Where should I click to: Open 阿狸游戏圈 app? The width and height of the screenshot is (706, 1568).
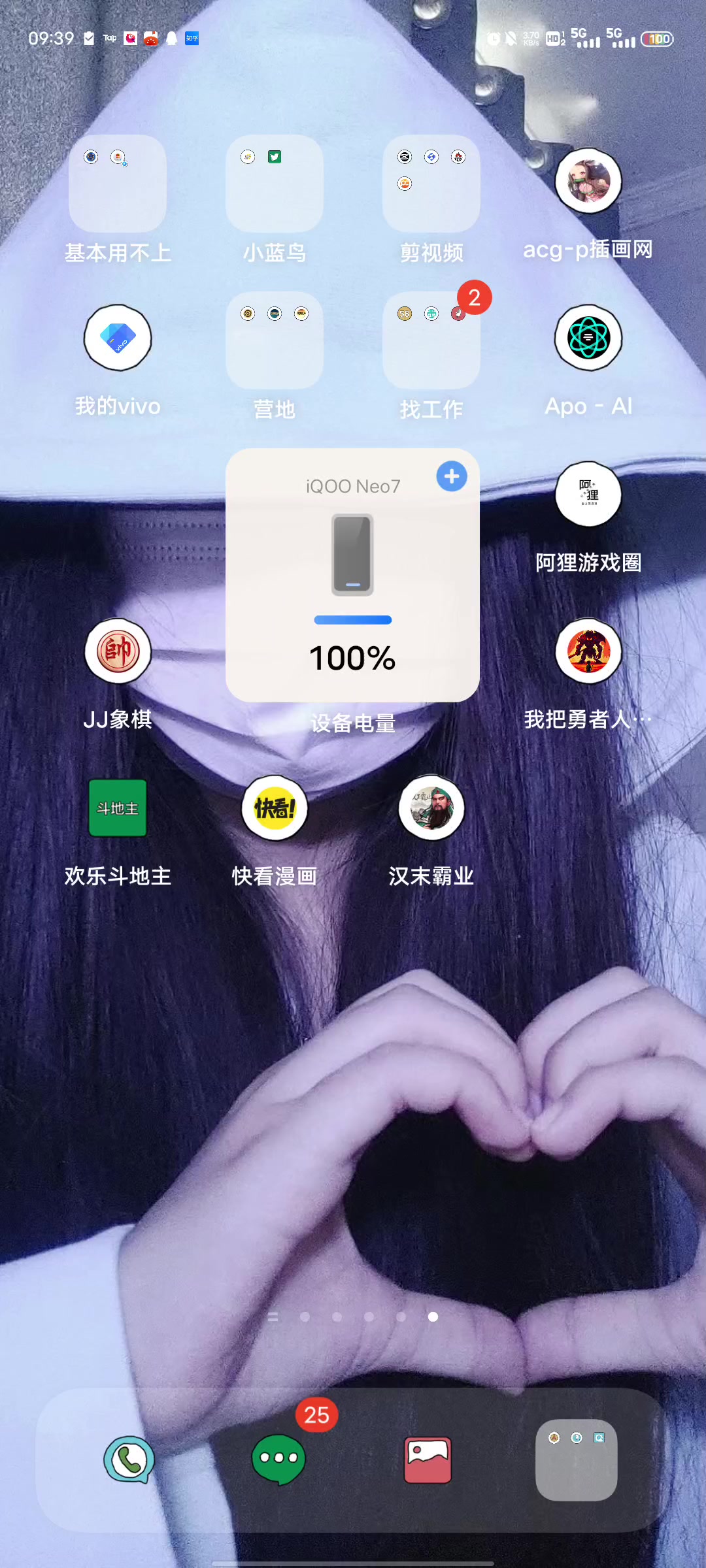click(x=588, y=495)
